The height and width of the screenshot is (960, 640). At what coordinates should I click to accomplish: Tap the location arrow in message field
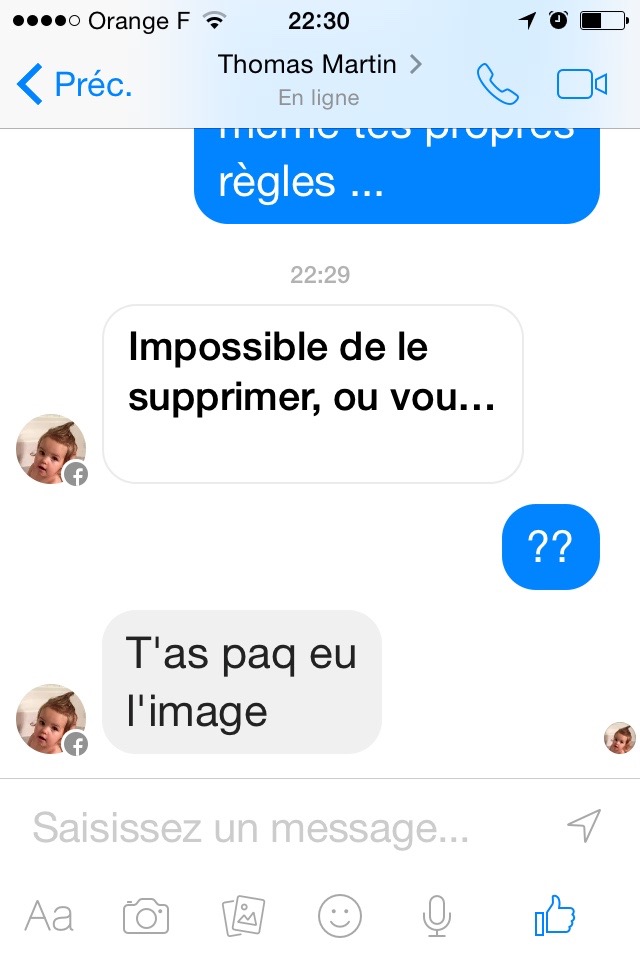coord(584,826)
